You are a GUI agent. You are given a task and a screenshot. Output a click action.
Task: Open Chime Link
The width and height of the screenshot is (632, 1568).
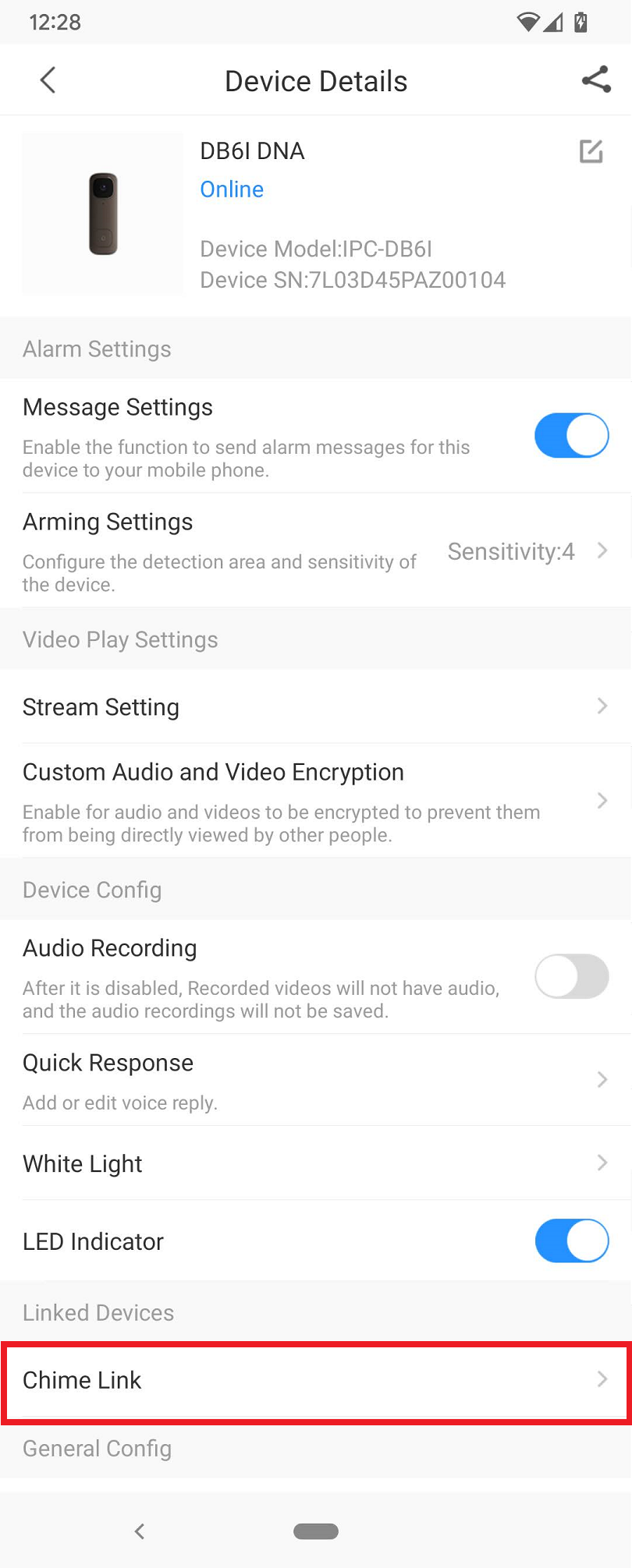[315, 1380]
